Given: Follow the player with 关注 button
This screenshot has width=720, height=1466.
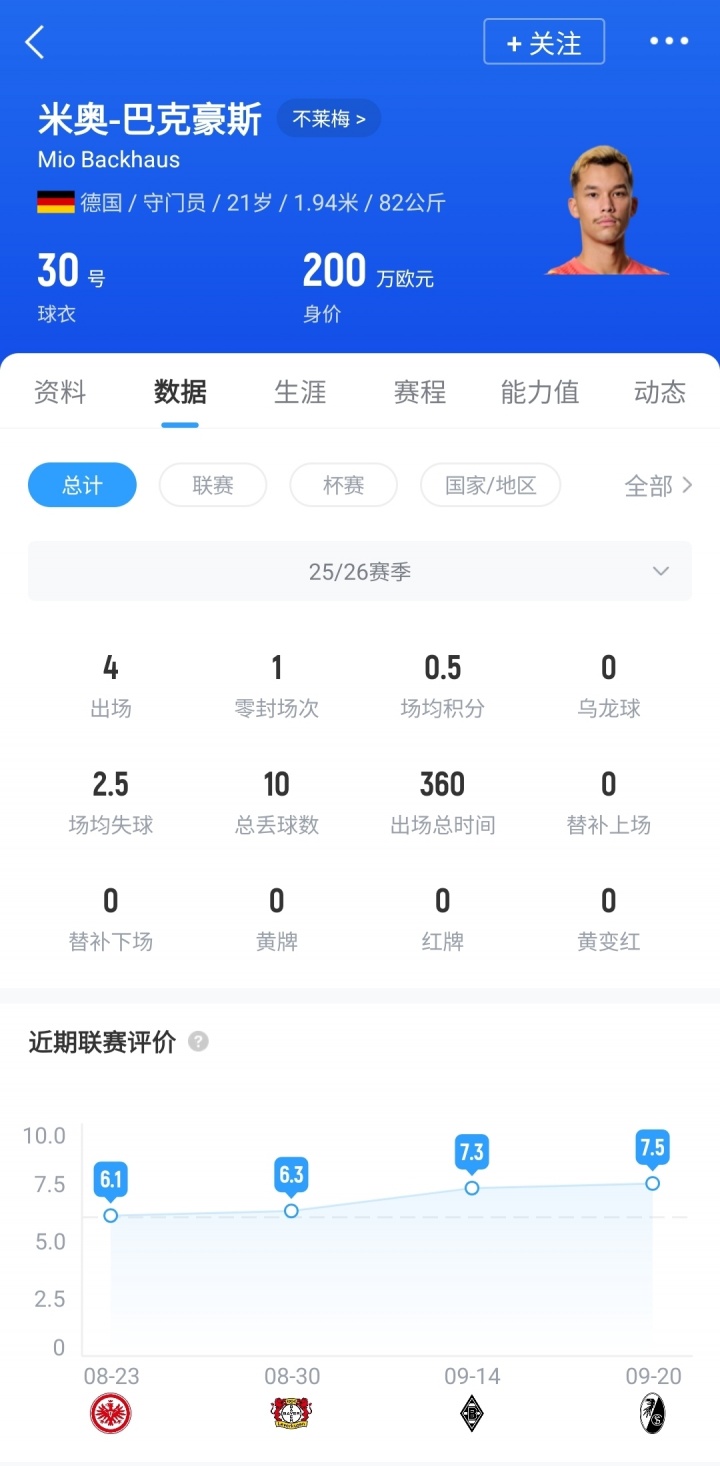Looking at the screenshot, I should 544,43.
